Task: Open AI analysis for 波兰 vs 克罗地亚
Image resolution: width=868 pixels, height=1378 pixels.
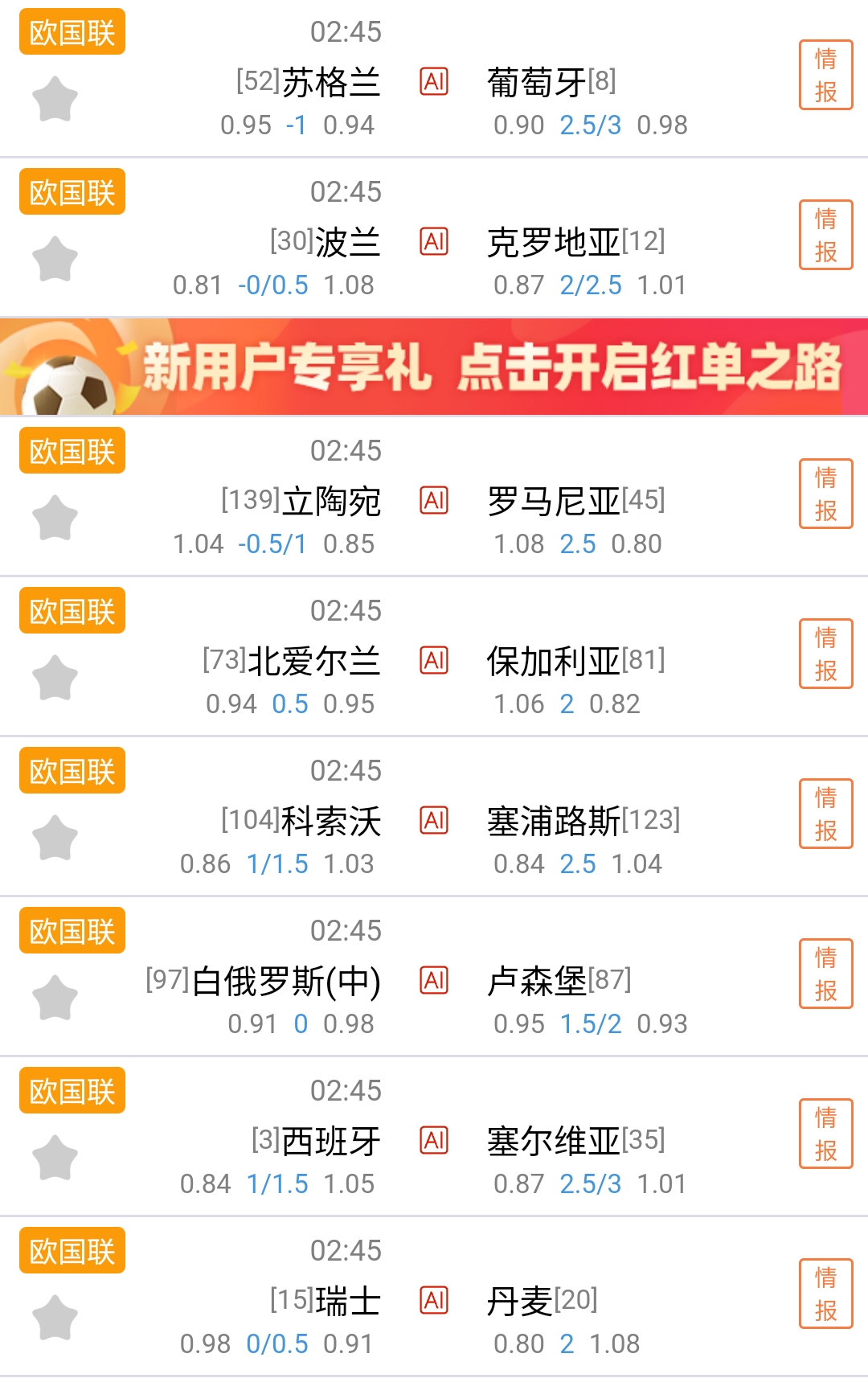Action: [x=434, y=241]
